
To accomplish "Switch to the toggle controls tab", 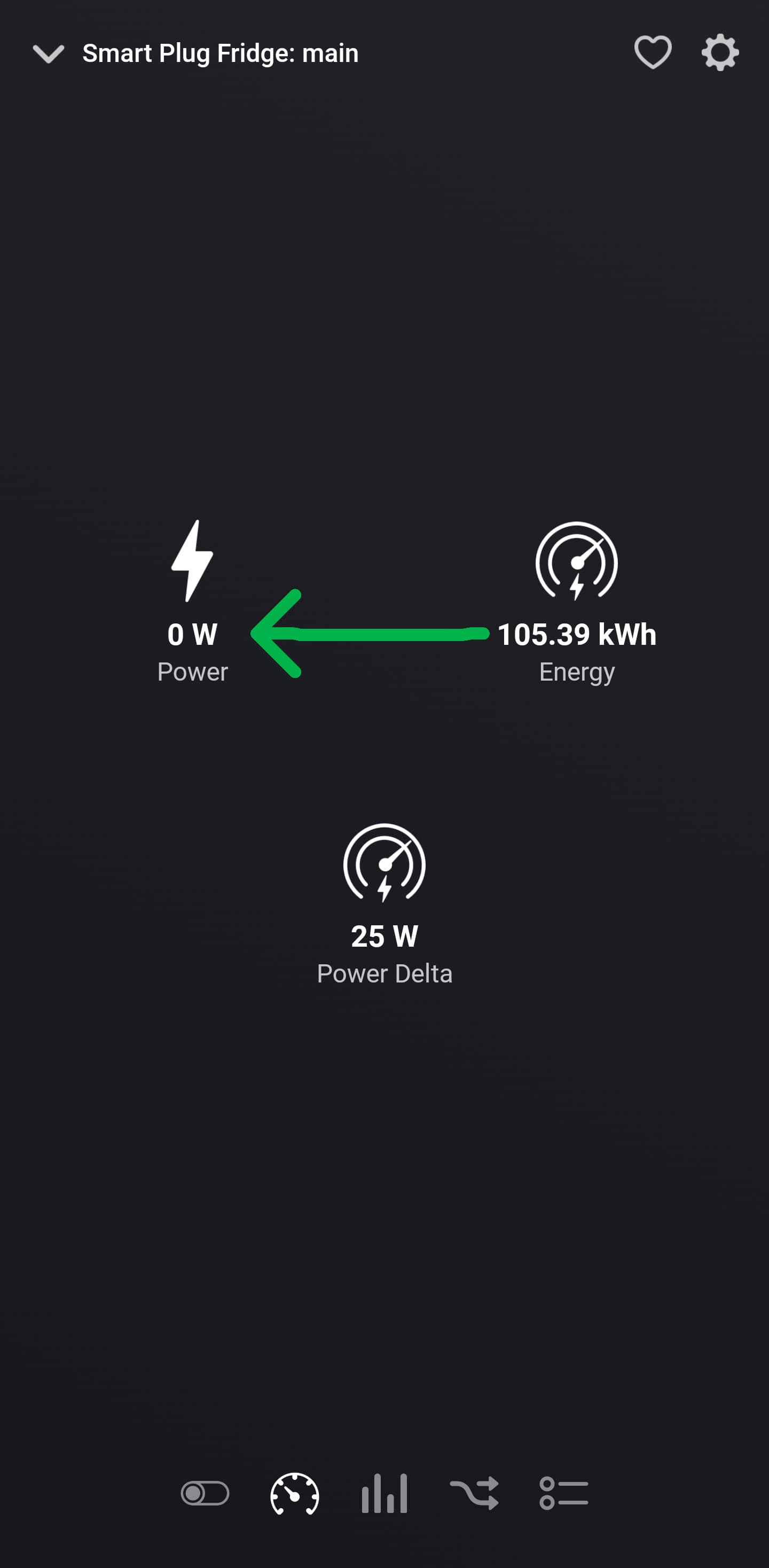I will [205, 1493].
